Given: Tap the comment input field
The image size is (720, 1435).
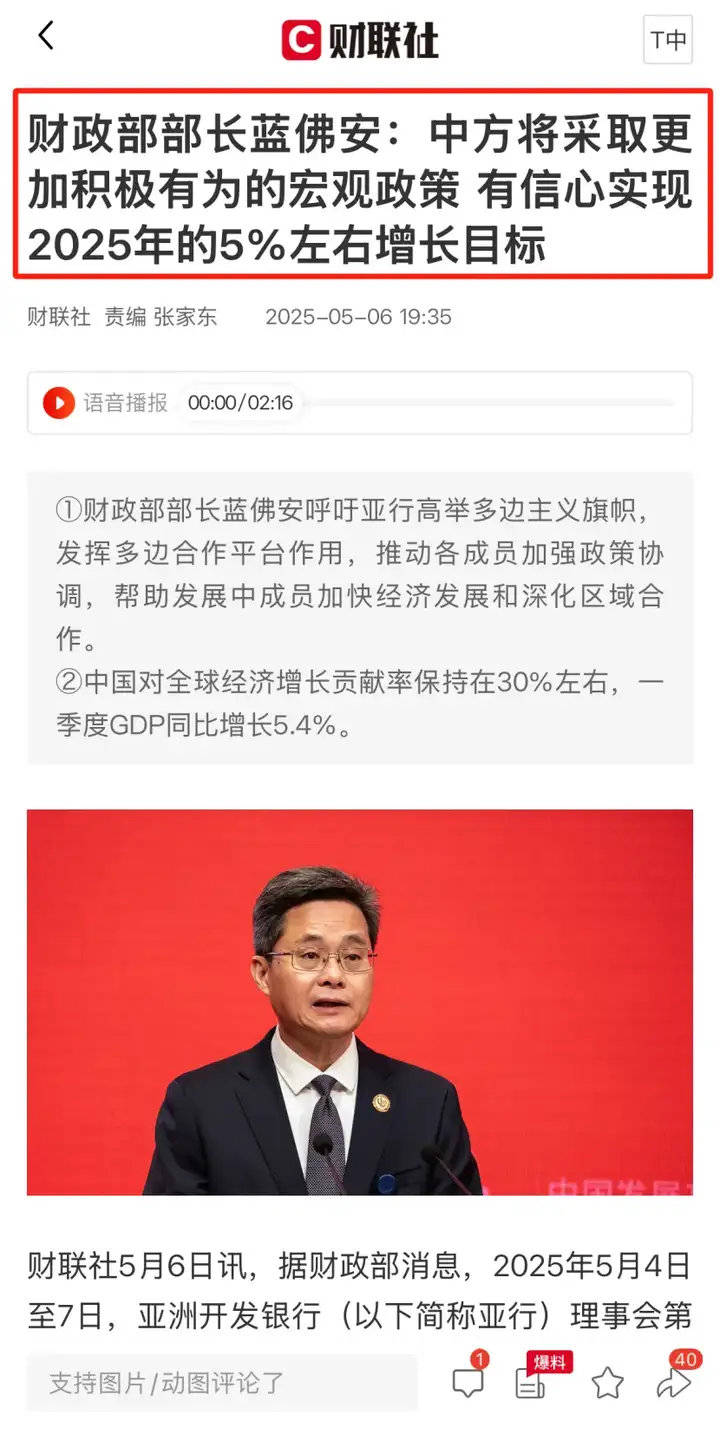Looking at the screenshot, I should pyautogui.click(x=221, y=1383).
